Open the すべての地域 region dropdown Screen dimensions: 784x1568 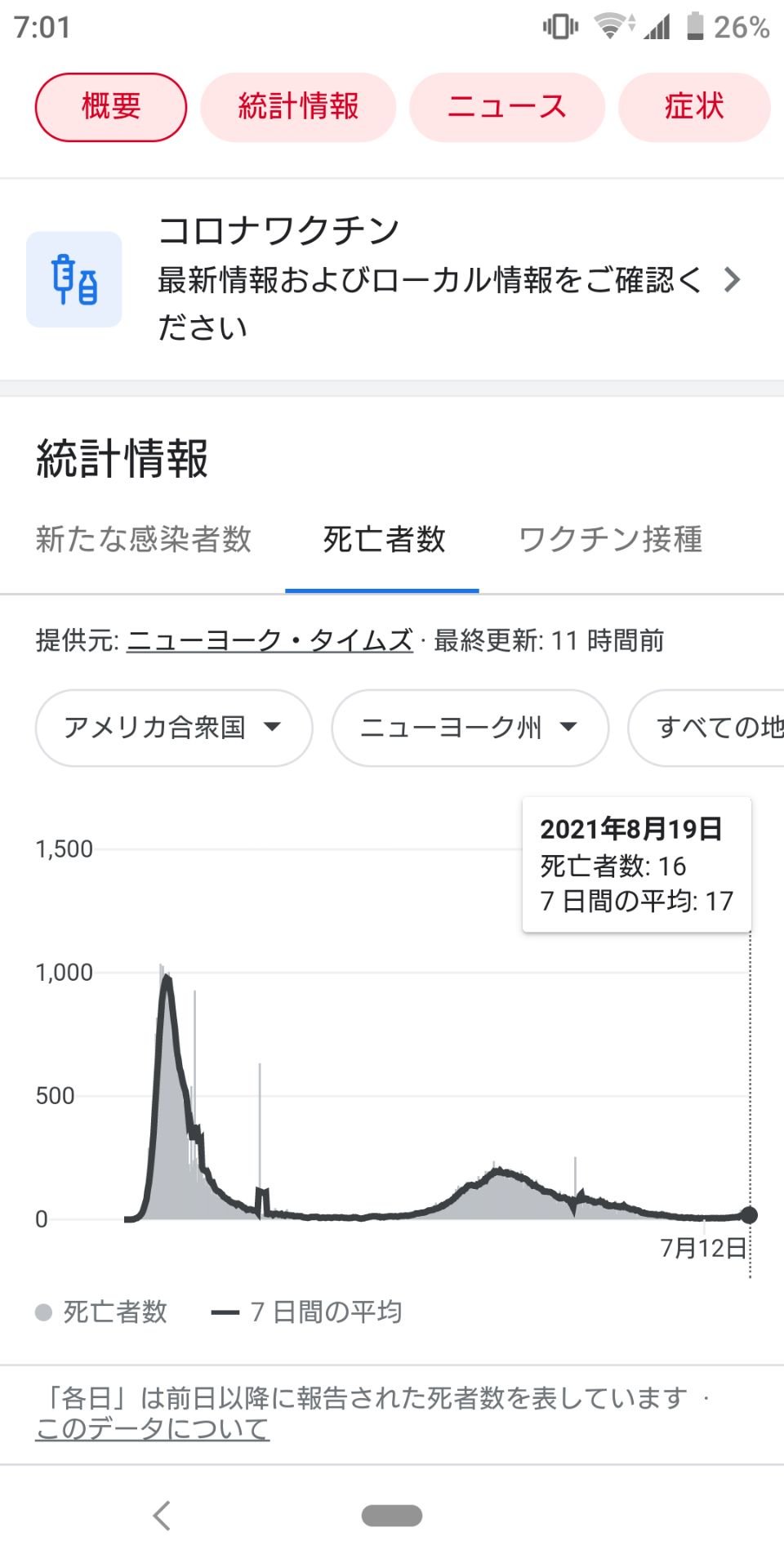[719, 727]
